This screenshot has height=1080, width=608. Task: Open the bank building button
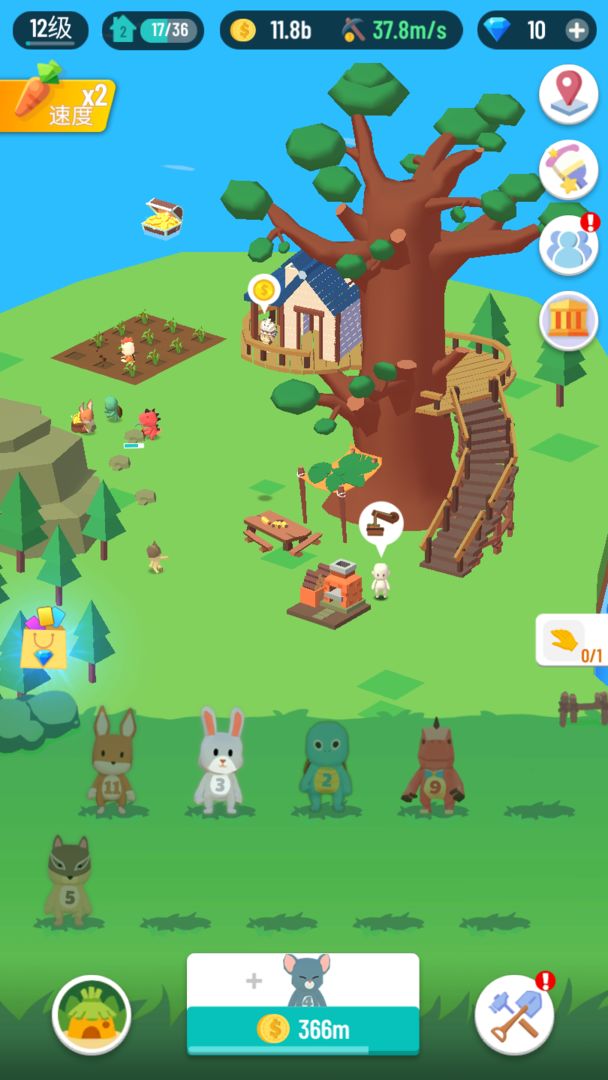(568, 321)
